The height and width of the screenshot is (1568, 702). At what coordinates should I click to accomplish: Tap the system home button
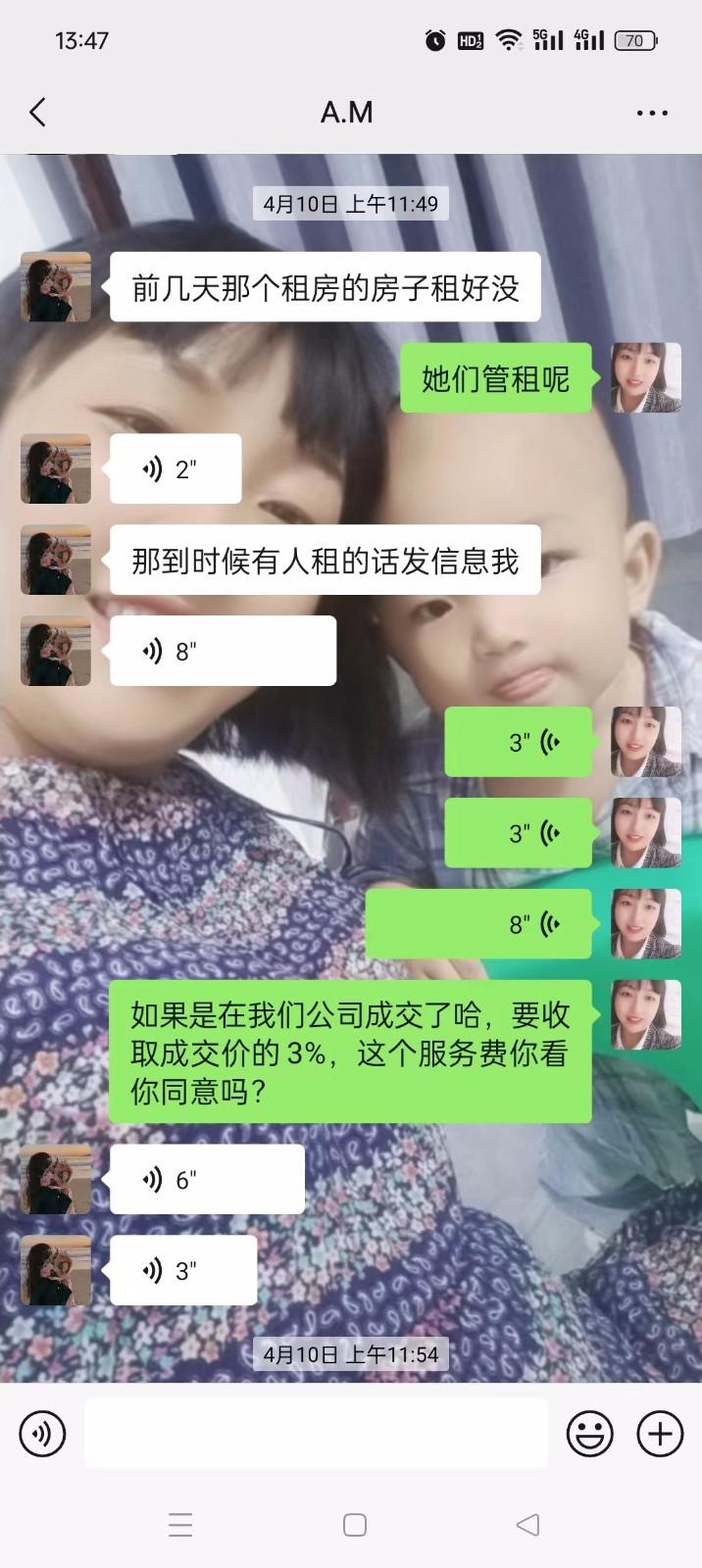pos(355,1525)
